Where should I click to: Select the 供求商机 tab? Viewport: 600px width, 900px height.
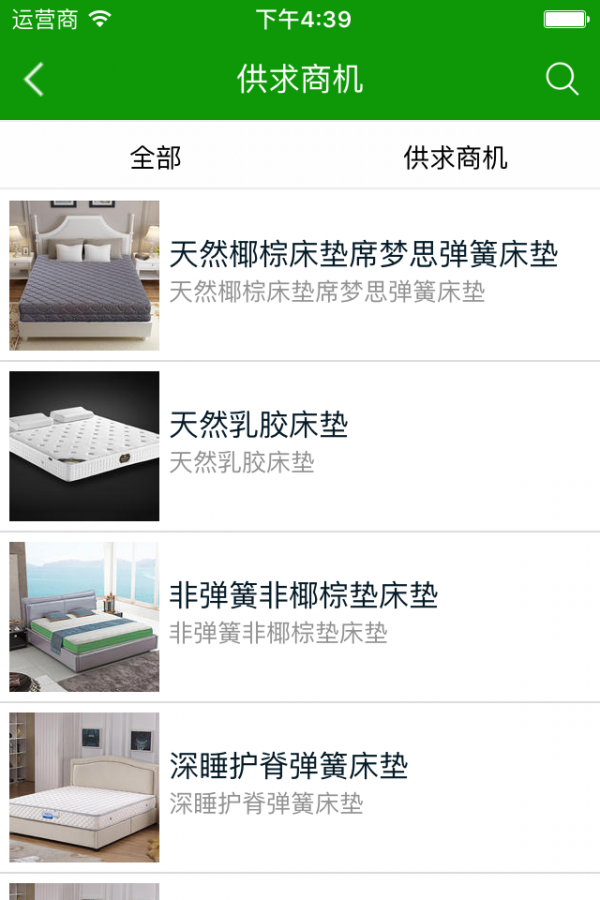coord(455,157)
